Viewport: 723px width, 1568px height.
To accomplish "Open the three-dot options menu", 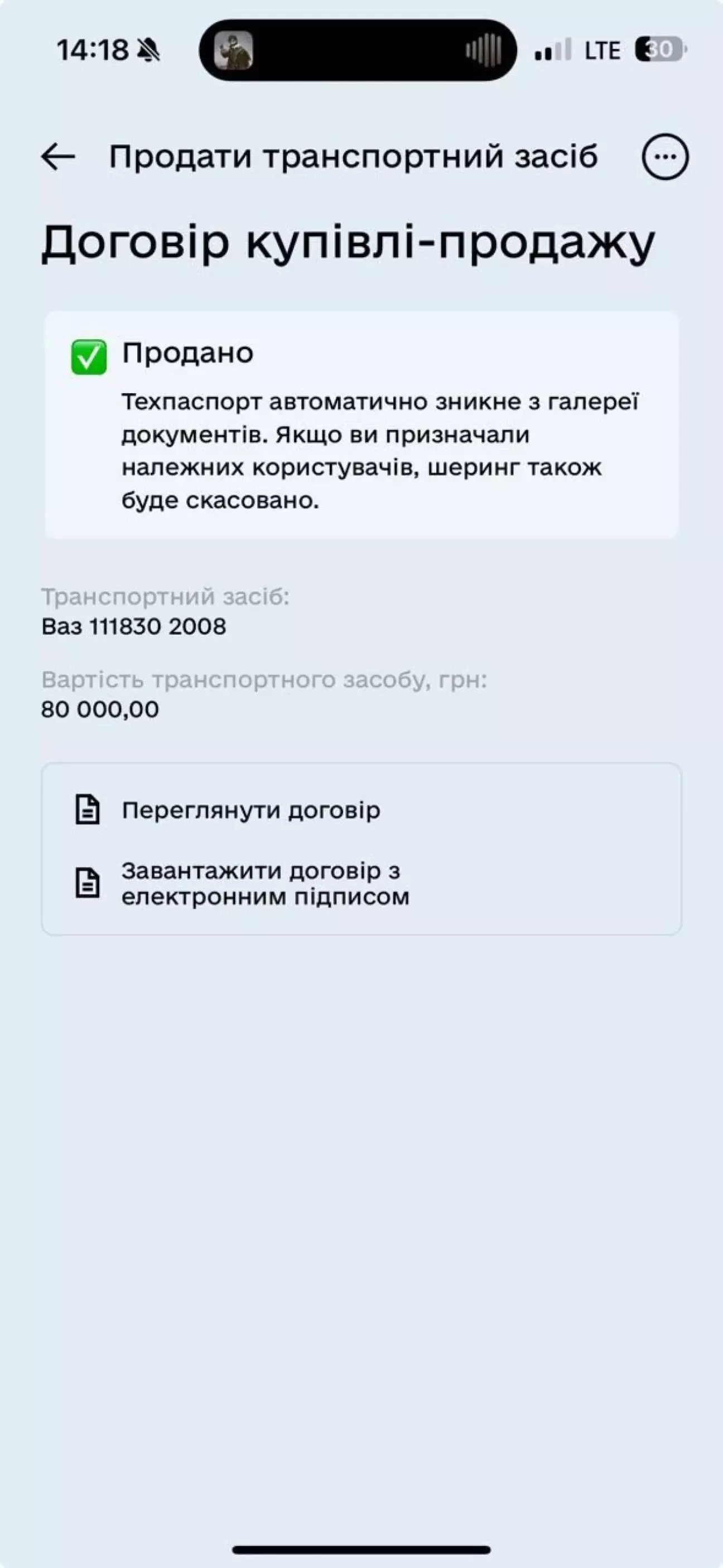I will click(665, 157).
